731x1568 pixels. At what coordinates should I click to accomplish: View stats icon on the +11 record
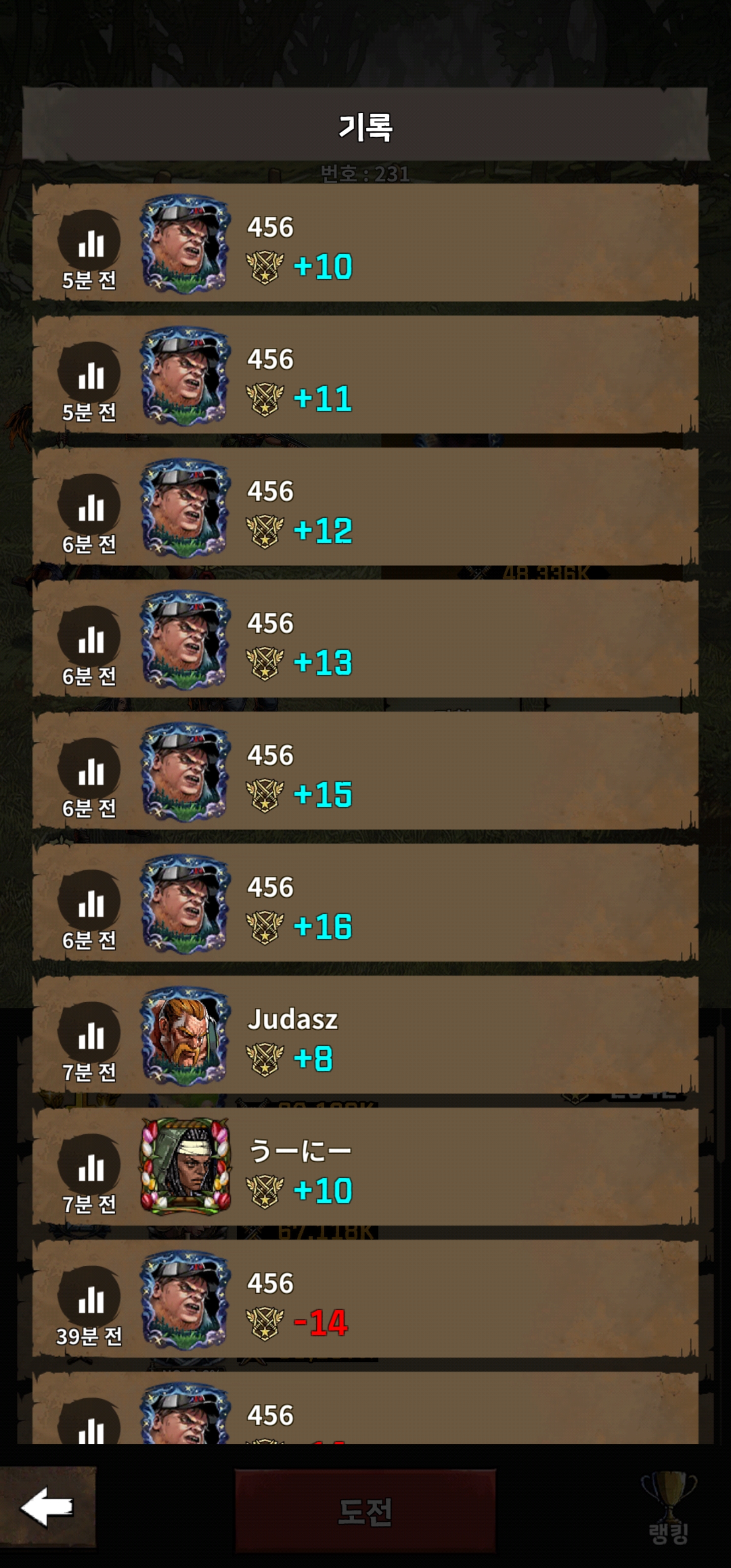89,373
